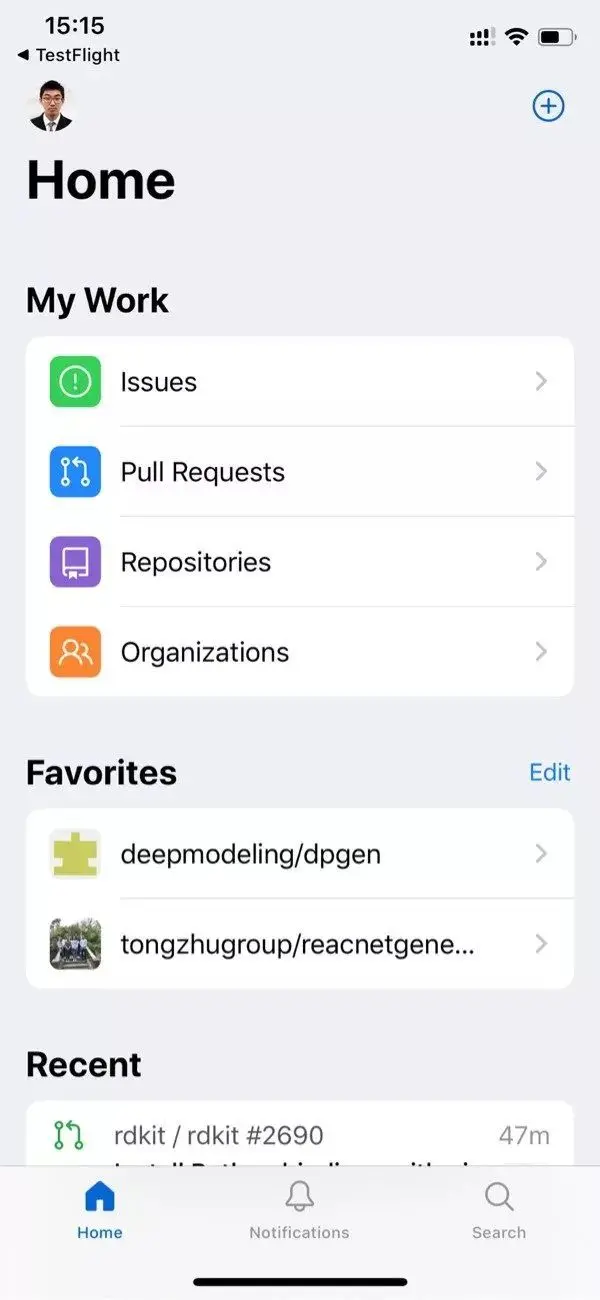
Task: Switch to the Notifications tab
Action: (x=299, y=1210)
